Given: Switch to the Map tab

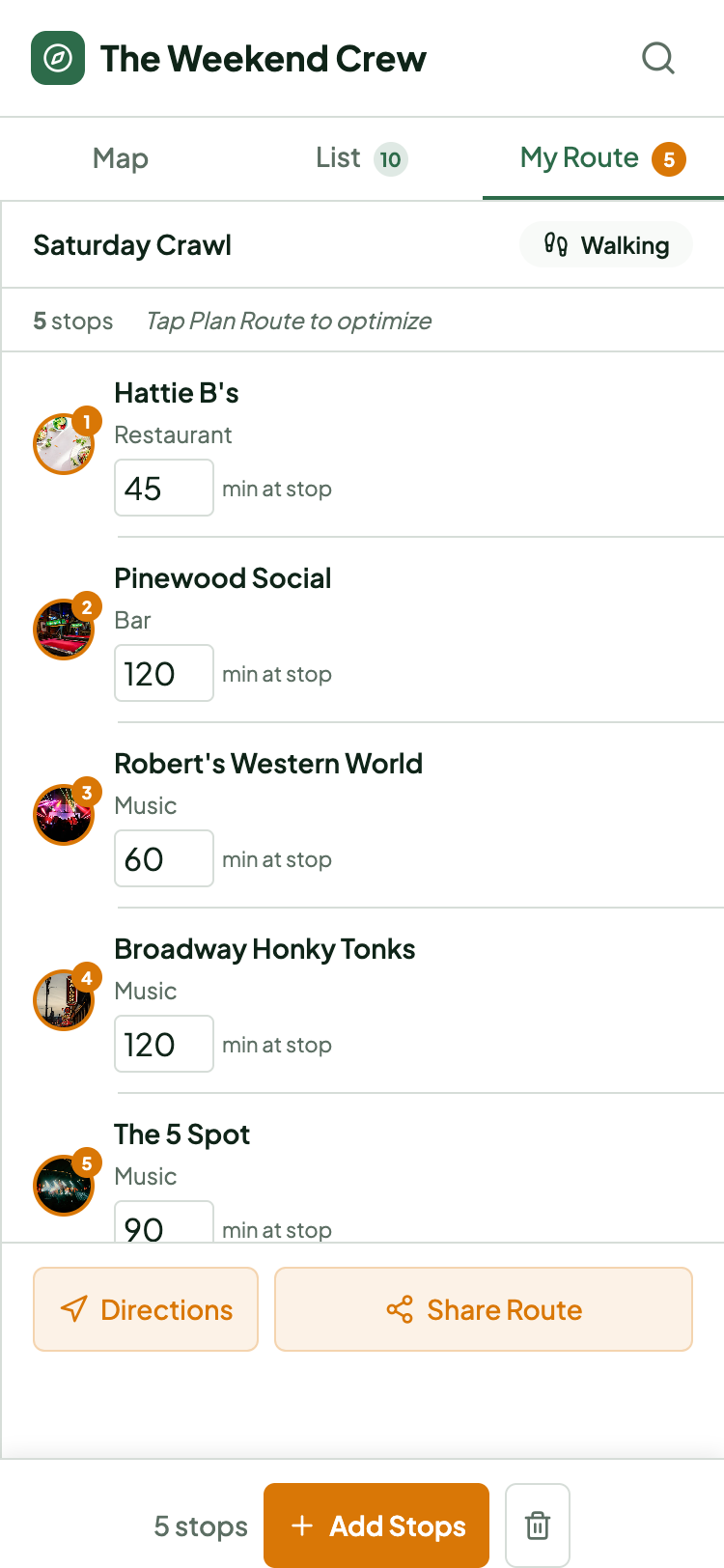Looking at the screenshot, I should click(120, 158).
